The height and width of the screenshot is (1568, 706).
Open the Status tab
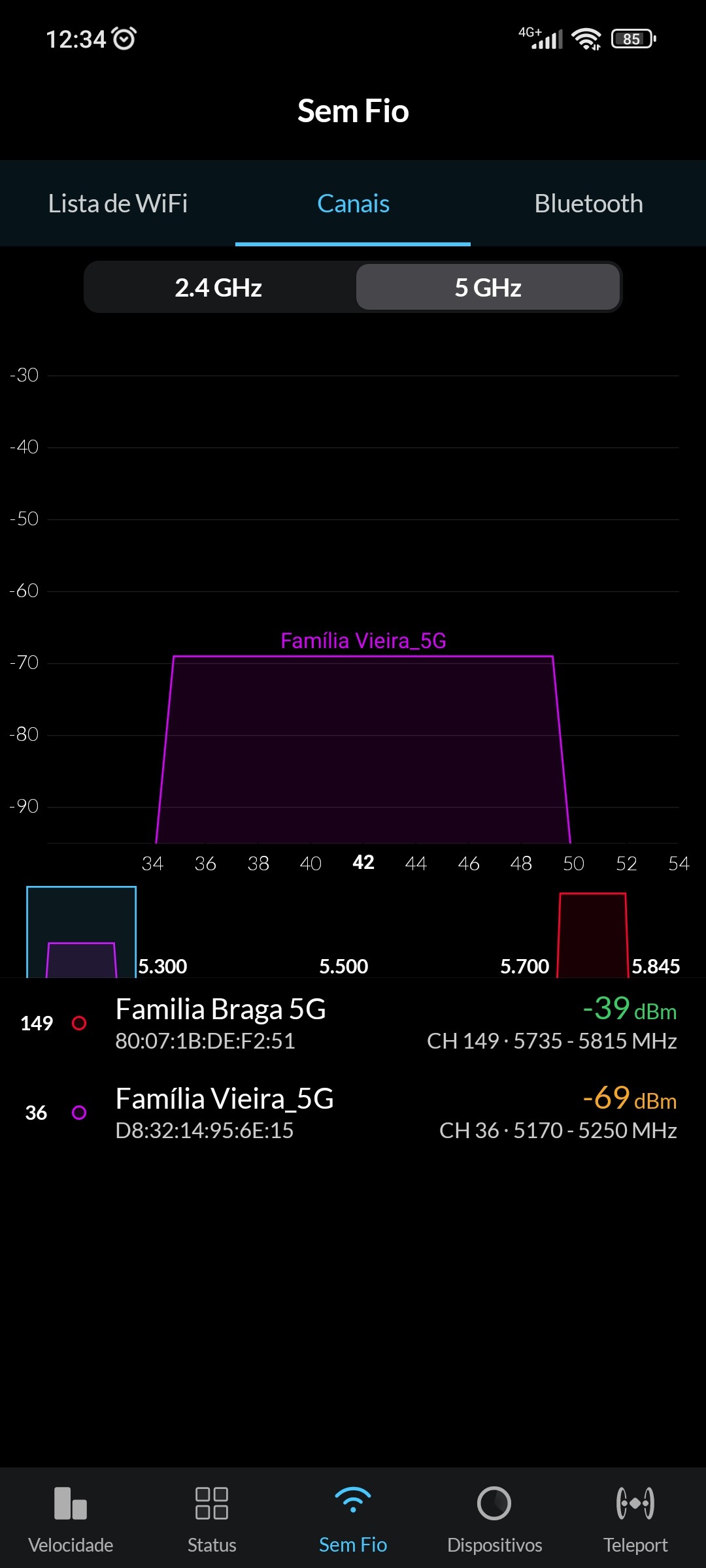(212, 1517)
